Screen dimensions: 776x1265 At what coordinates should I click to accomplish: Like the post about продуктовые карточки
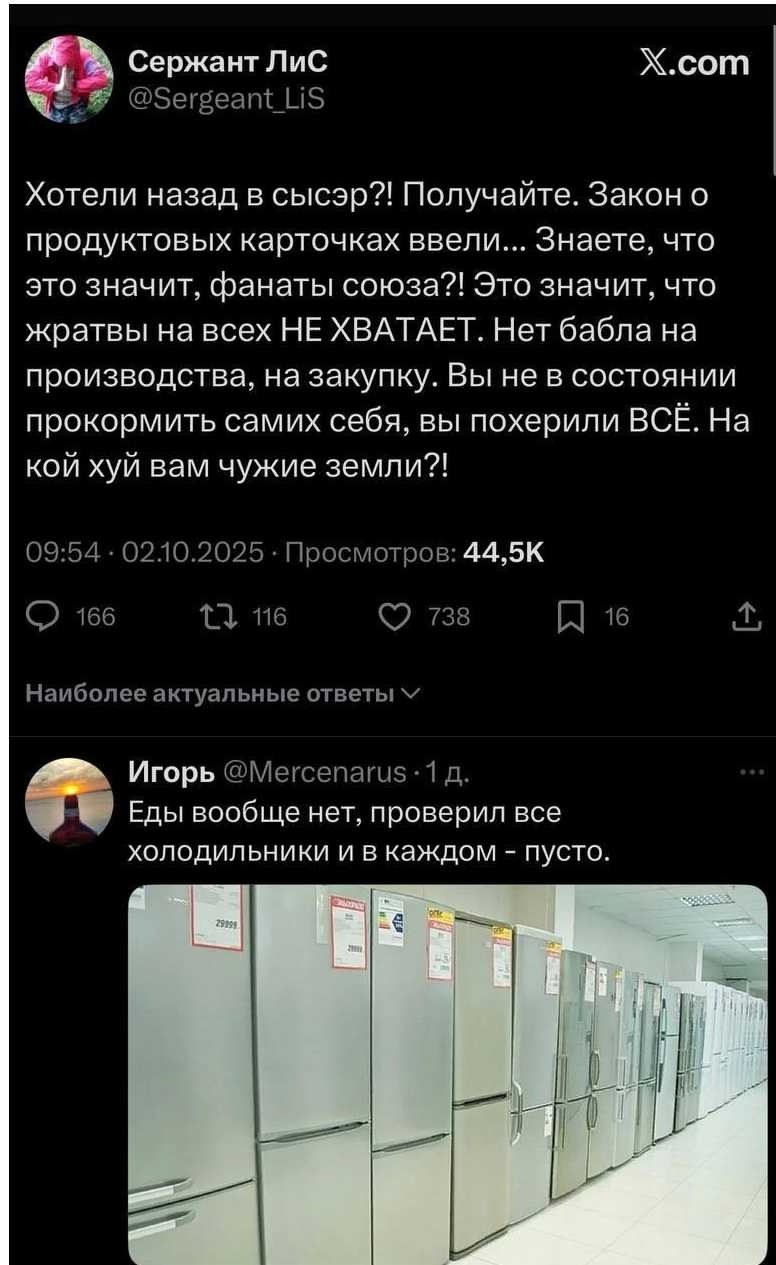pyautogui.click(x=395, y=617)
